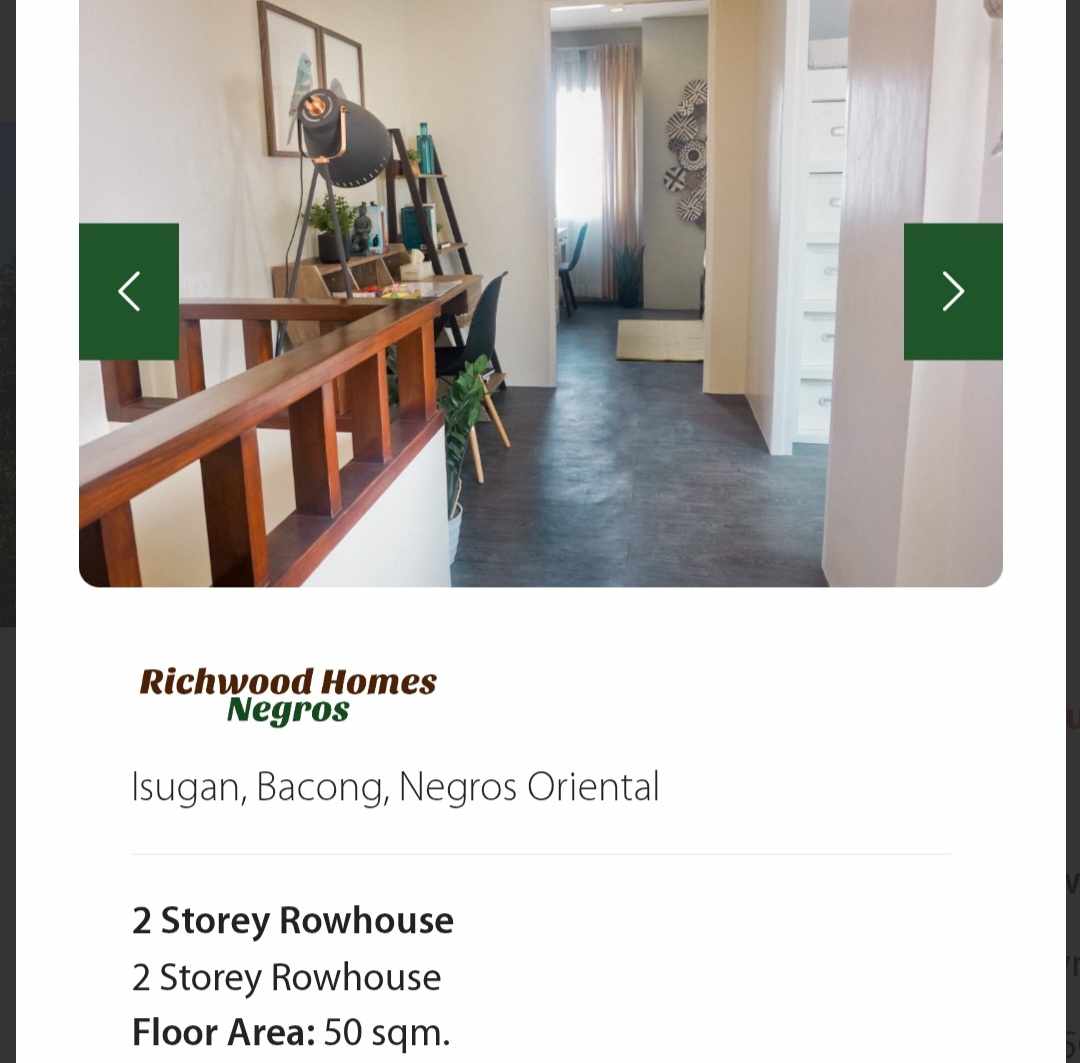Advance to the next photo in the gallery
This screenshot has width=1080, height=1063.
[952, 291]
